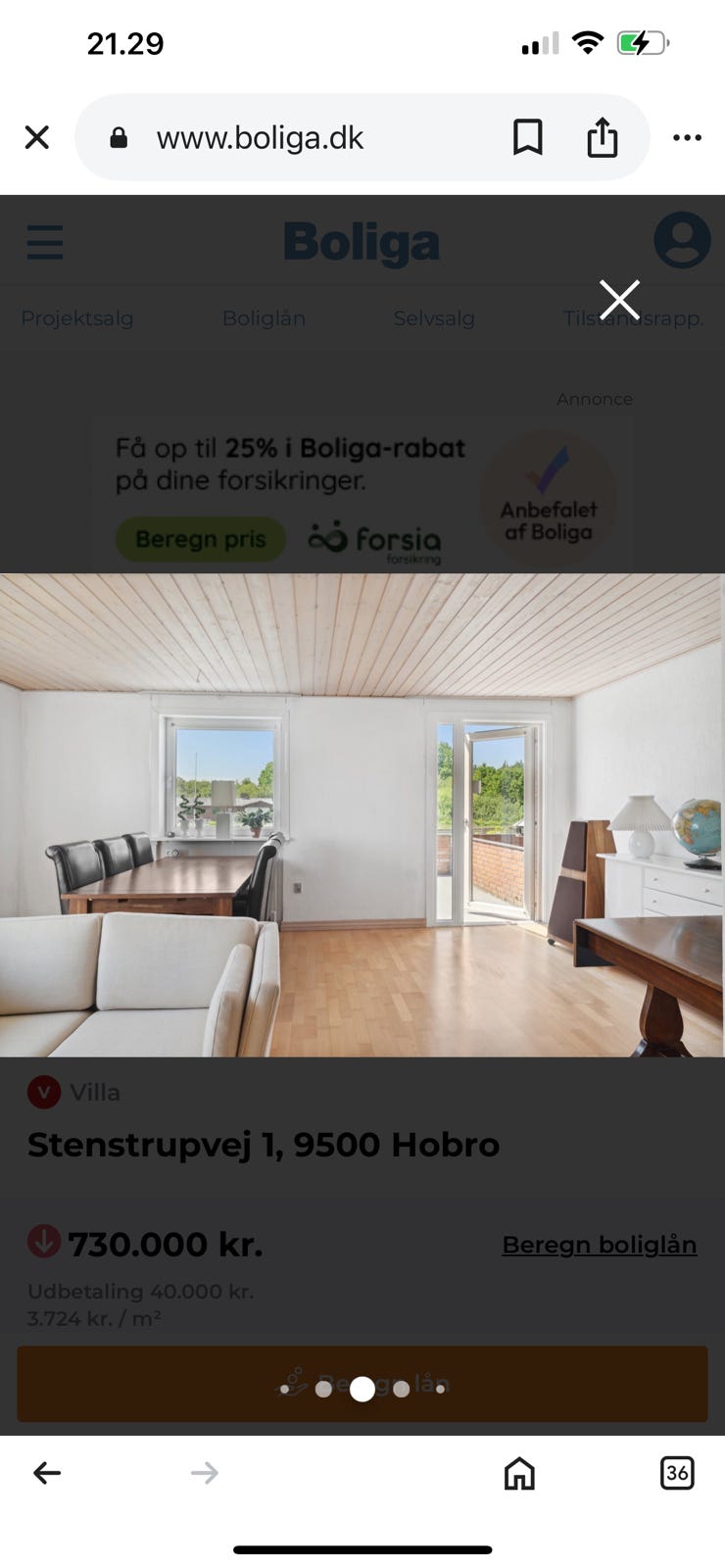Open the hamburger navigation menu
725x1568 pixels.
tap(44, 242)
